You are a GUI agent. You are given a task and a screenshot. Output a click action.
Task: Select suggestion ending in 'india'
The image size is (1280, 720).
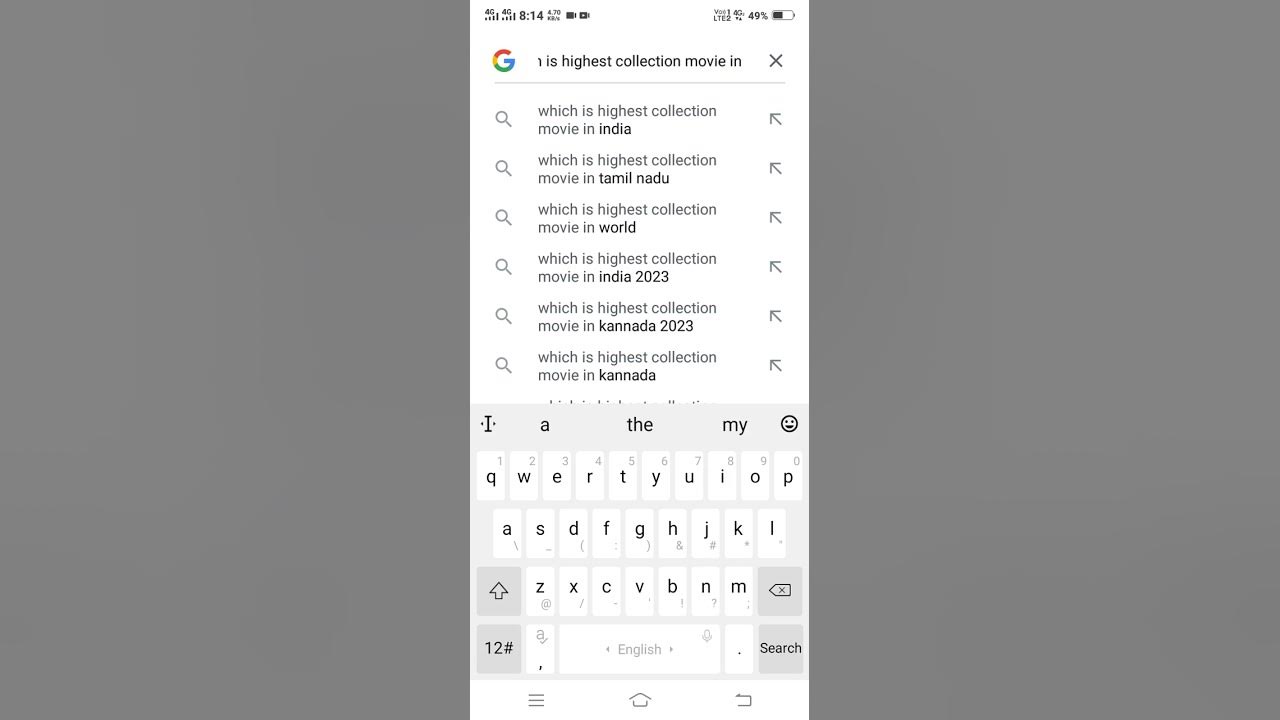coord(627,120)
